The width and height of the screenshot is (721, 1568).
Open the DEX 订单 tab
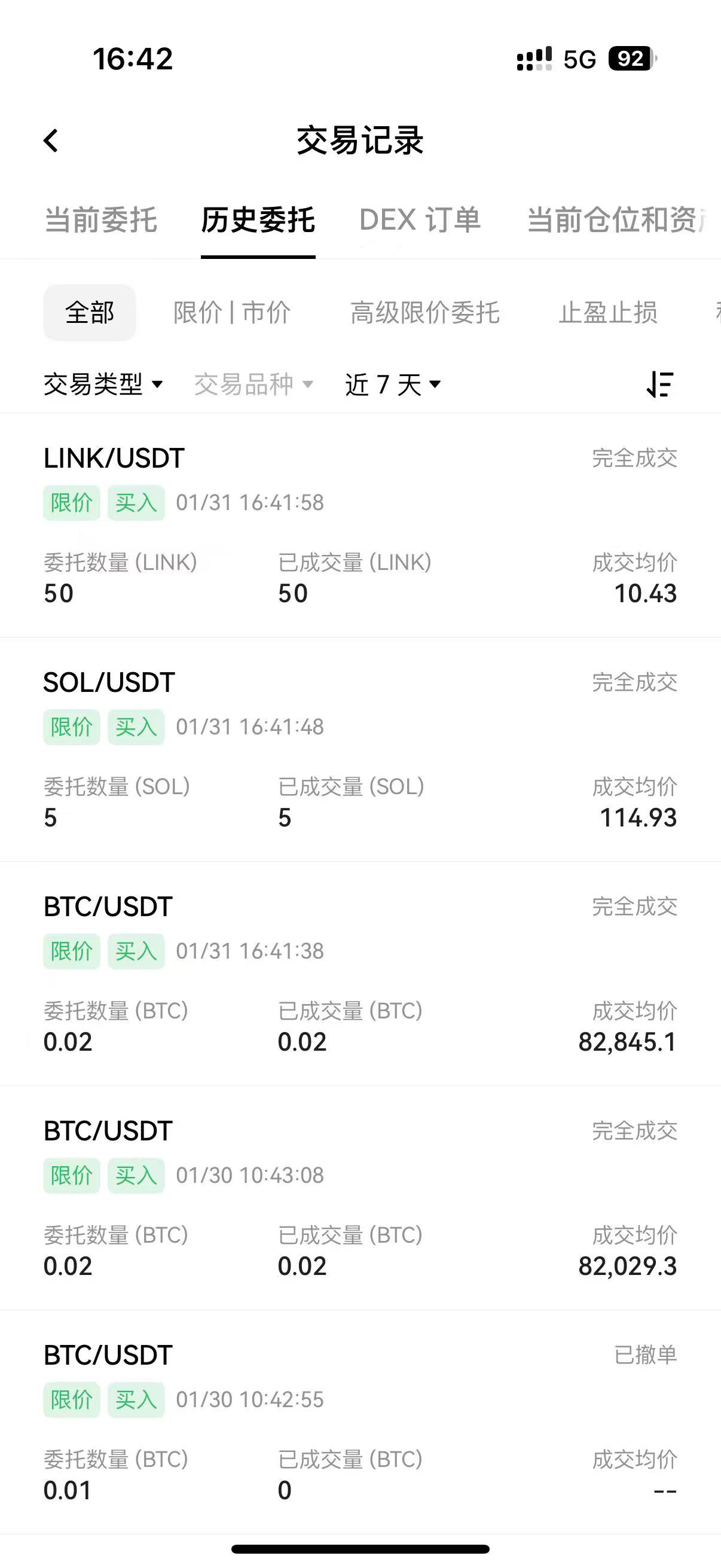coord(420,220)
